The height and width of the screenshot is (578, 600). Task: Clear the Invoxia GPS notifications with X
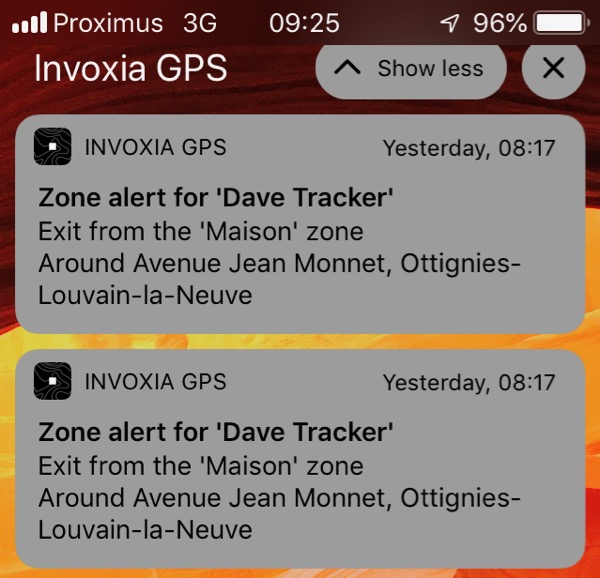pyautogui.click(x=553, y=69)
